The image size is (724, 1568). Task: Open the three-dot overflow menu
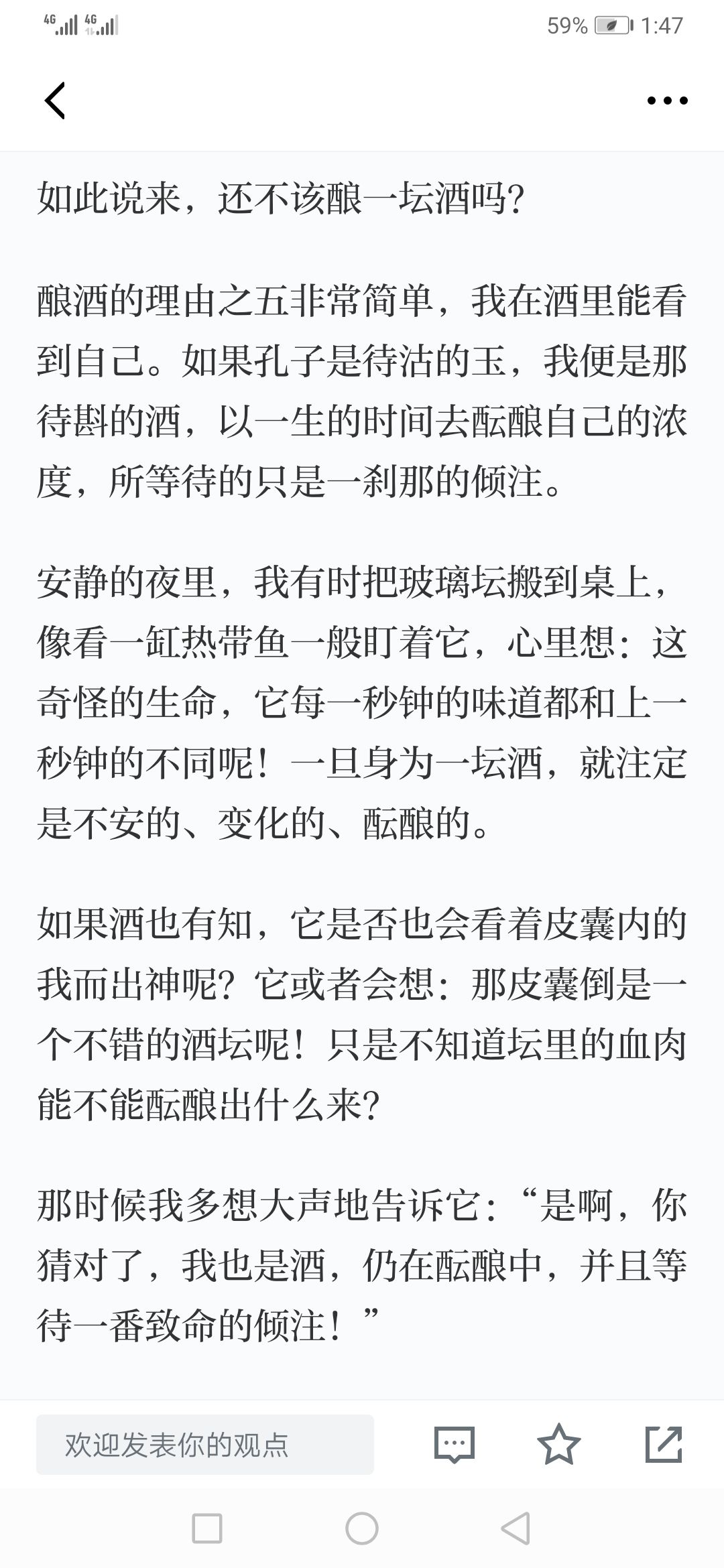667,101
